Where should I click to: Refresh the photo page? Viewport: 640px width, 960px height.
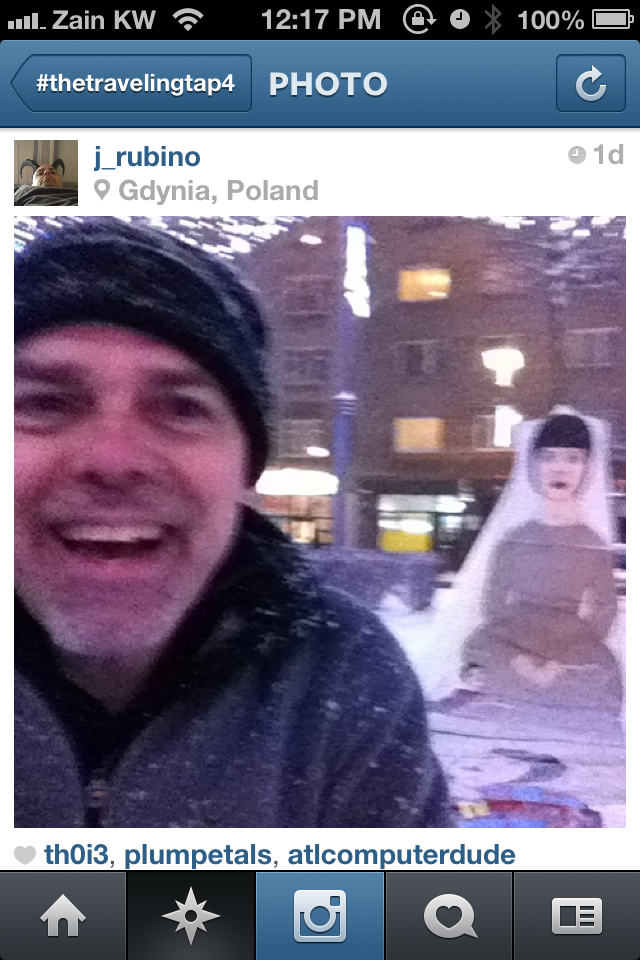point(590,84)
